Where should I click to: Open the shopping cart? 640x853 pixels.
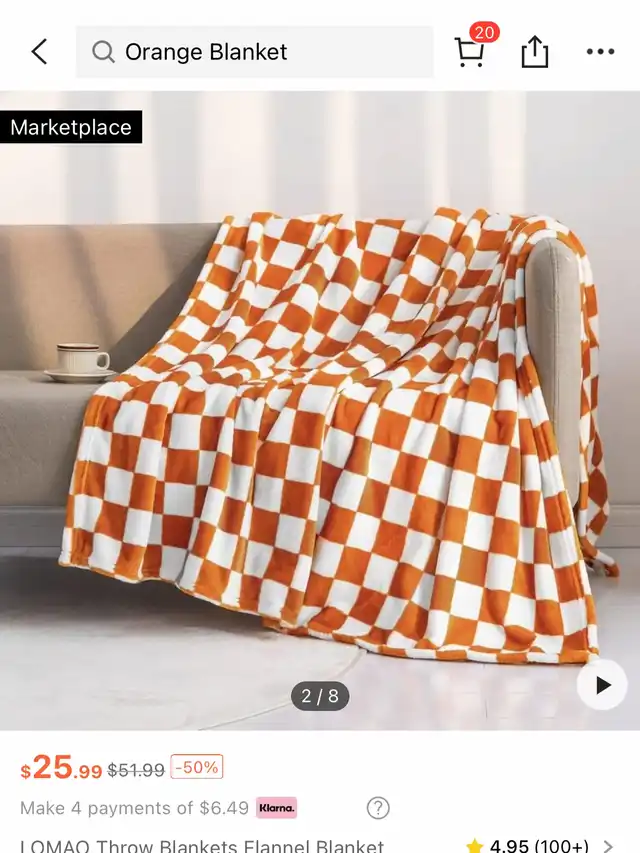click(471, 50)
